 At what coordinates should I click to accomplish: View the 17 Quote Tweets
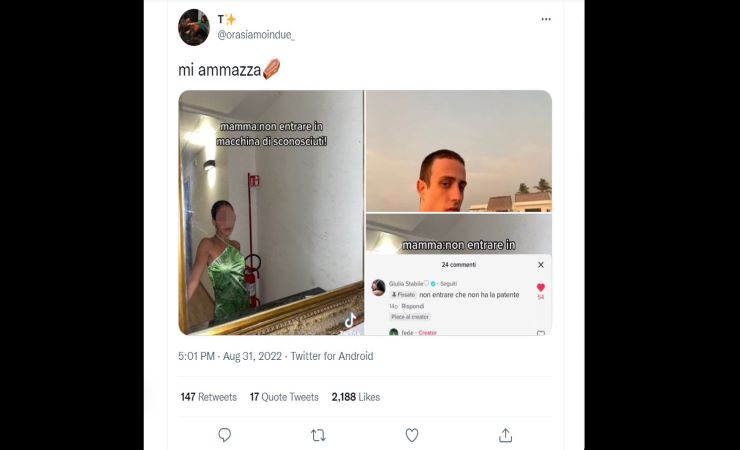click(x=283, y=397)
